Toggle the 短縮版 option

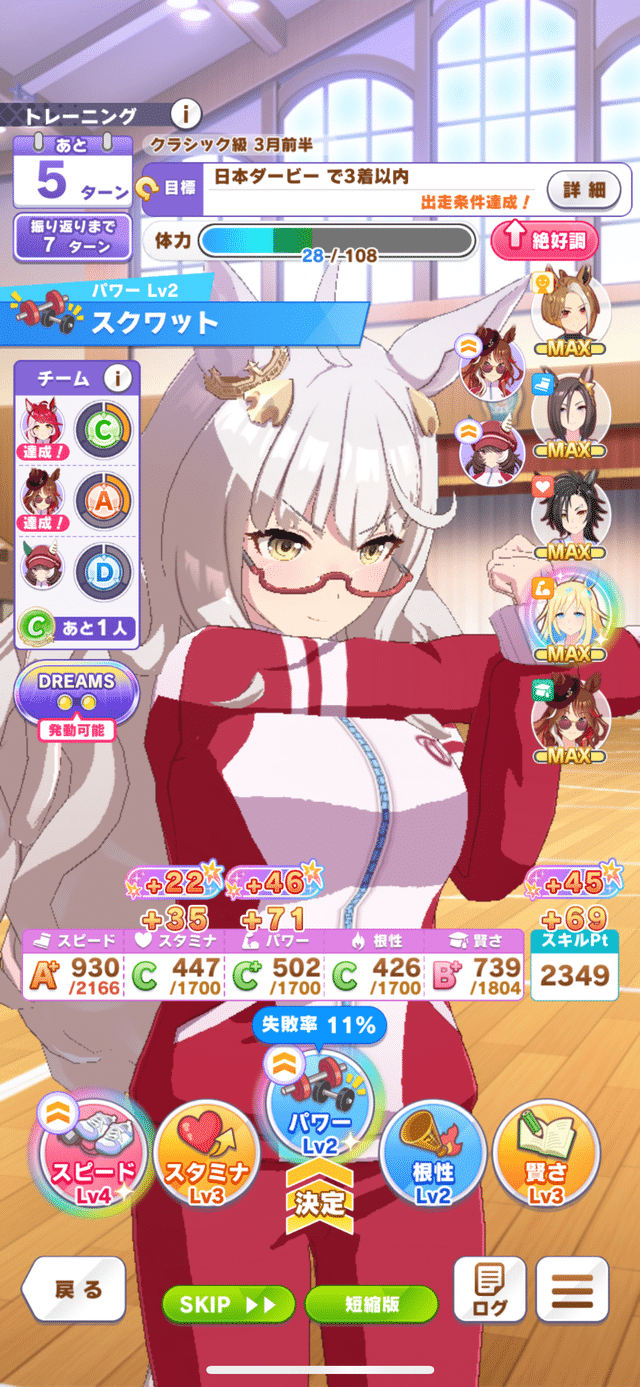click(372, 1304)
